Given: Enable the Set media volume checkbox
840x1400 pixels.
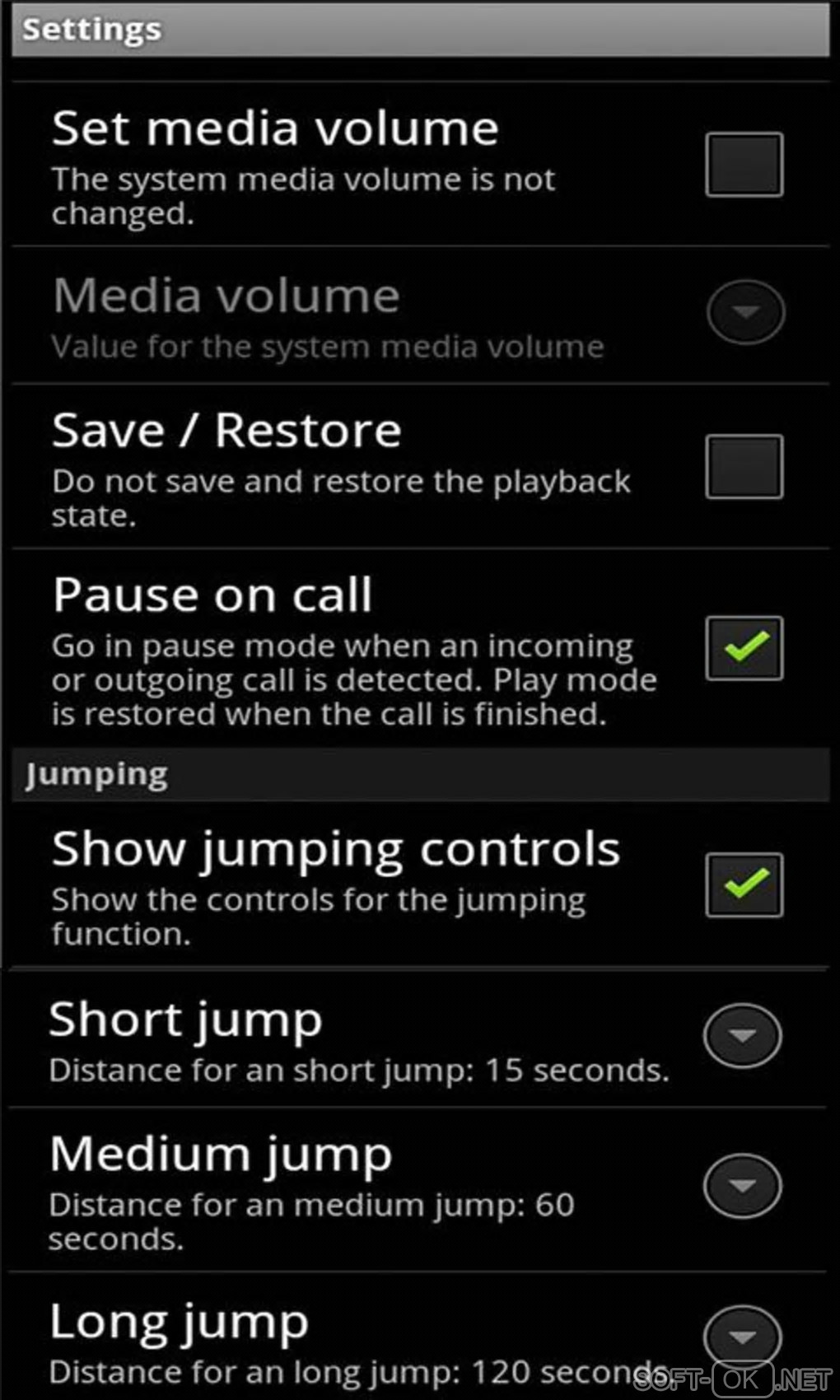Looking at the screenshot, I should click(744, 165).
